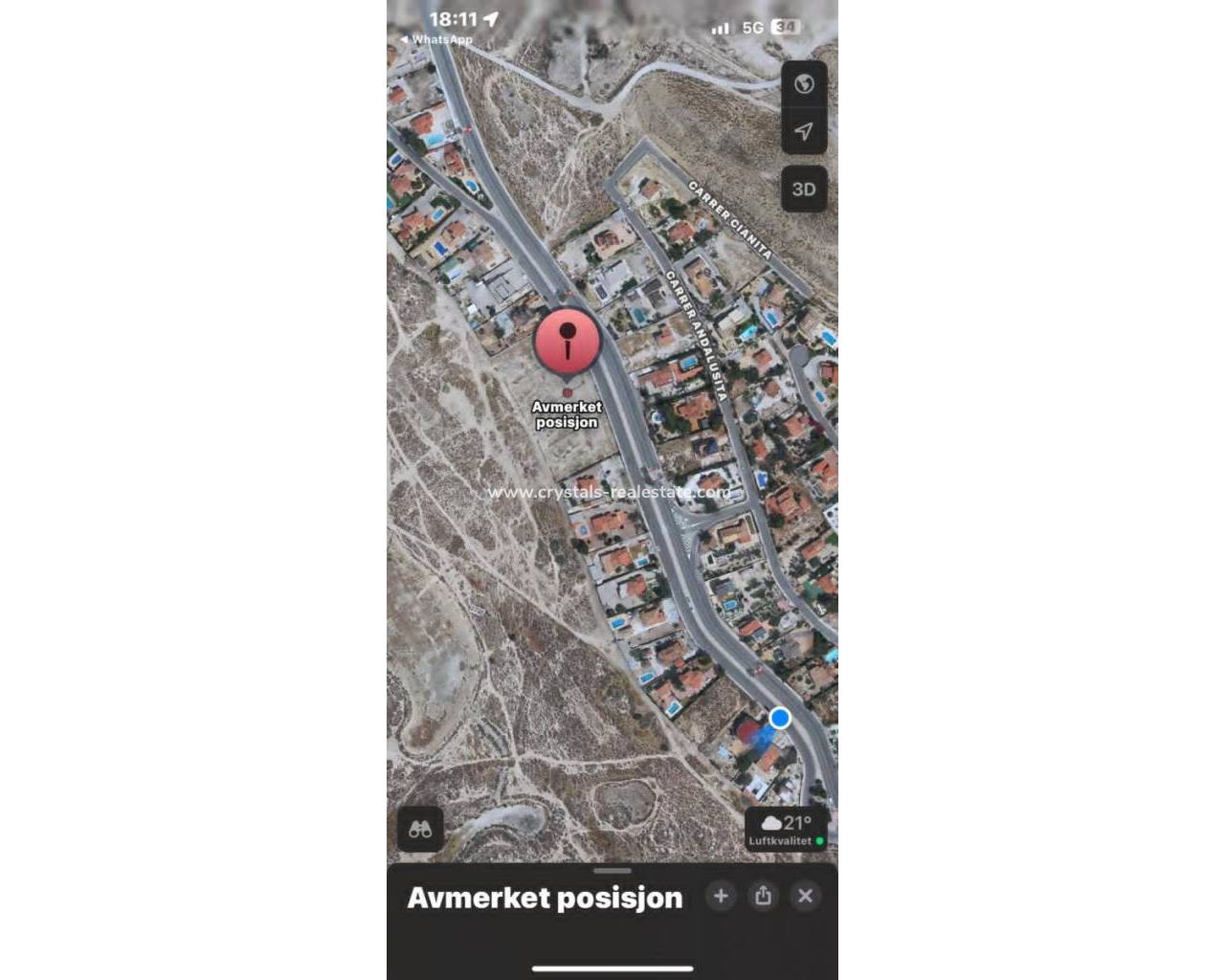
Task: Open Look Around with the binoculars
Action: pos(420,829)
